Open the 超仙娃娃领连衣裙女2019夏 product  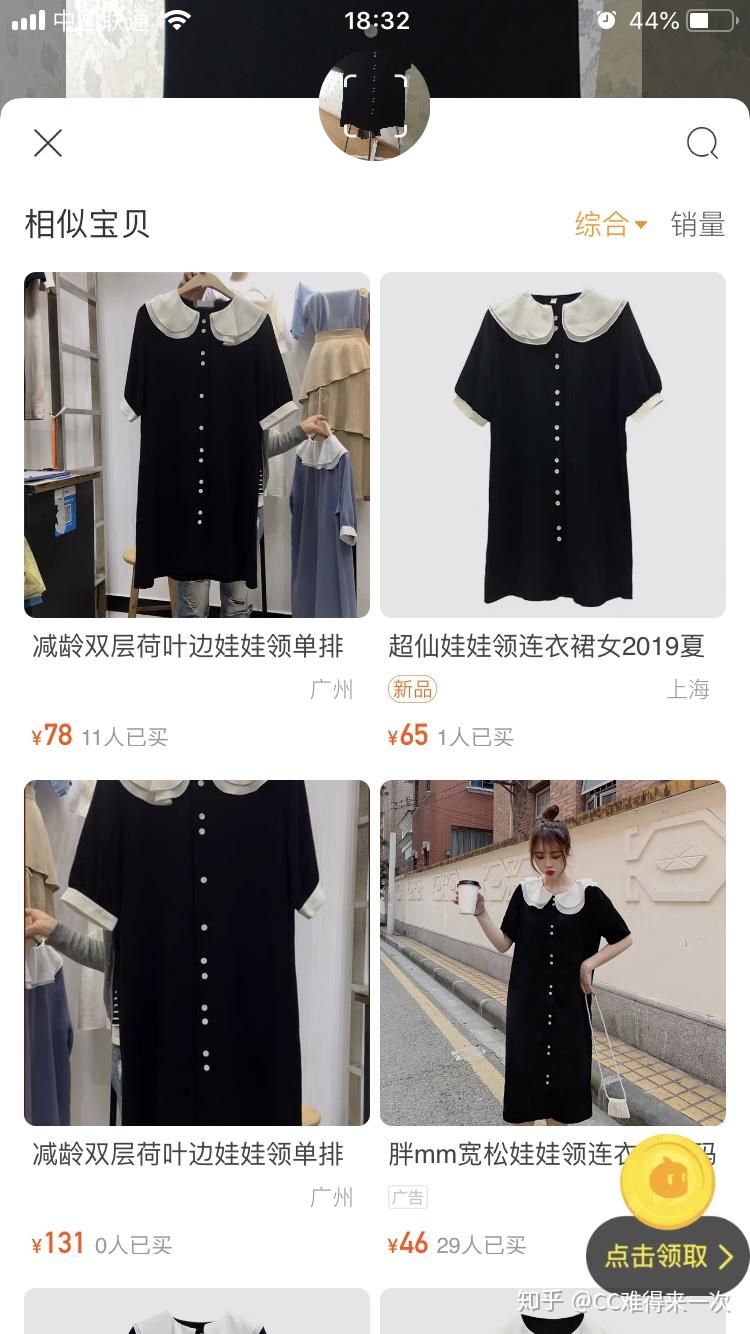pyautogui.click(x=553, y=445)
